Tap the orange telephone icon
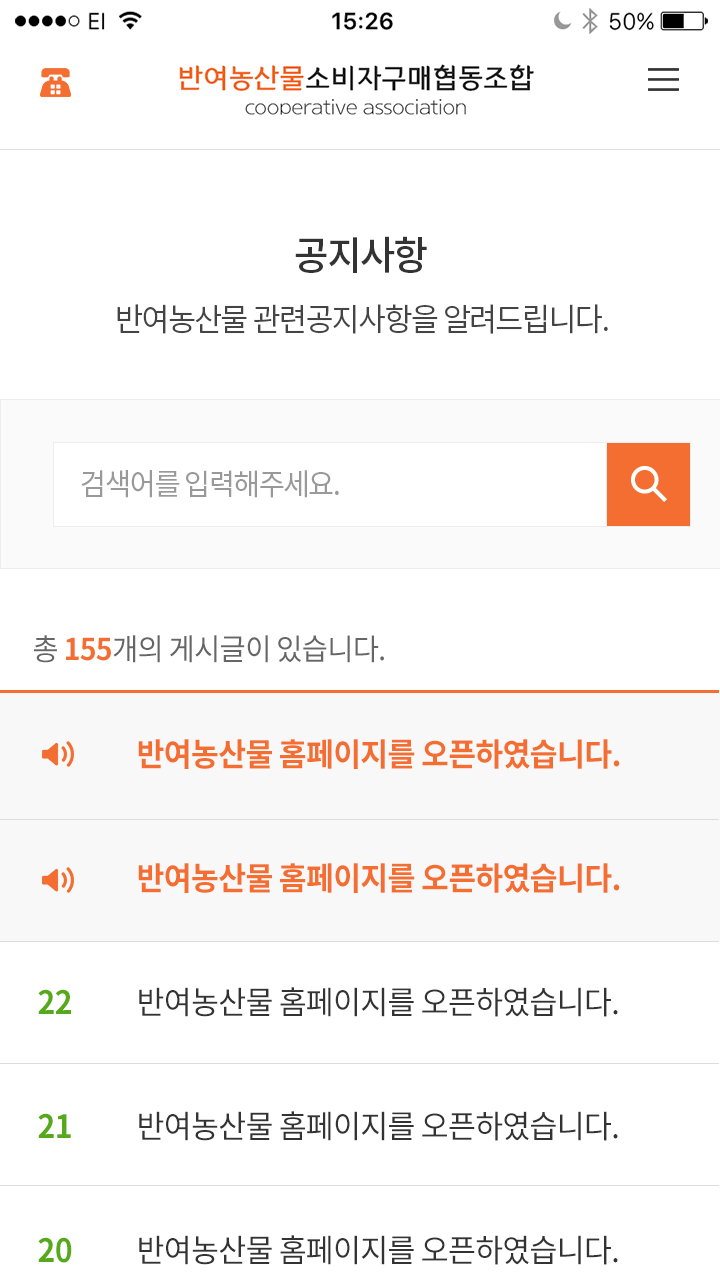Image resolution: width=720 pixels, height=1280 pixels. tap(56, 82)
